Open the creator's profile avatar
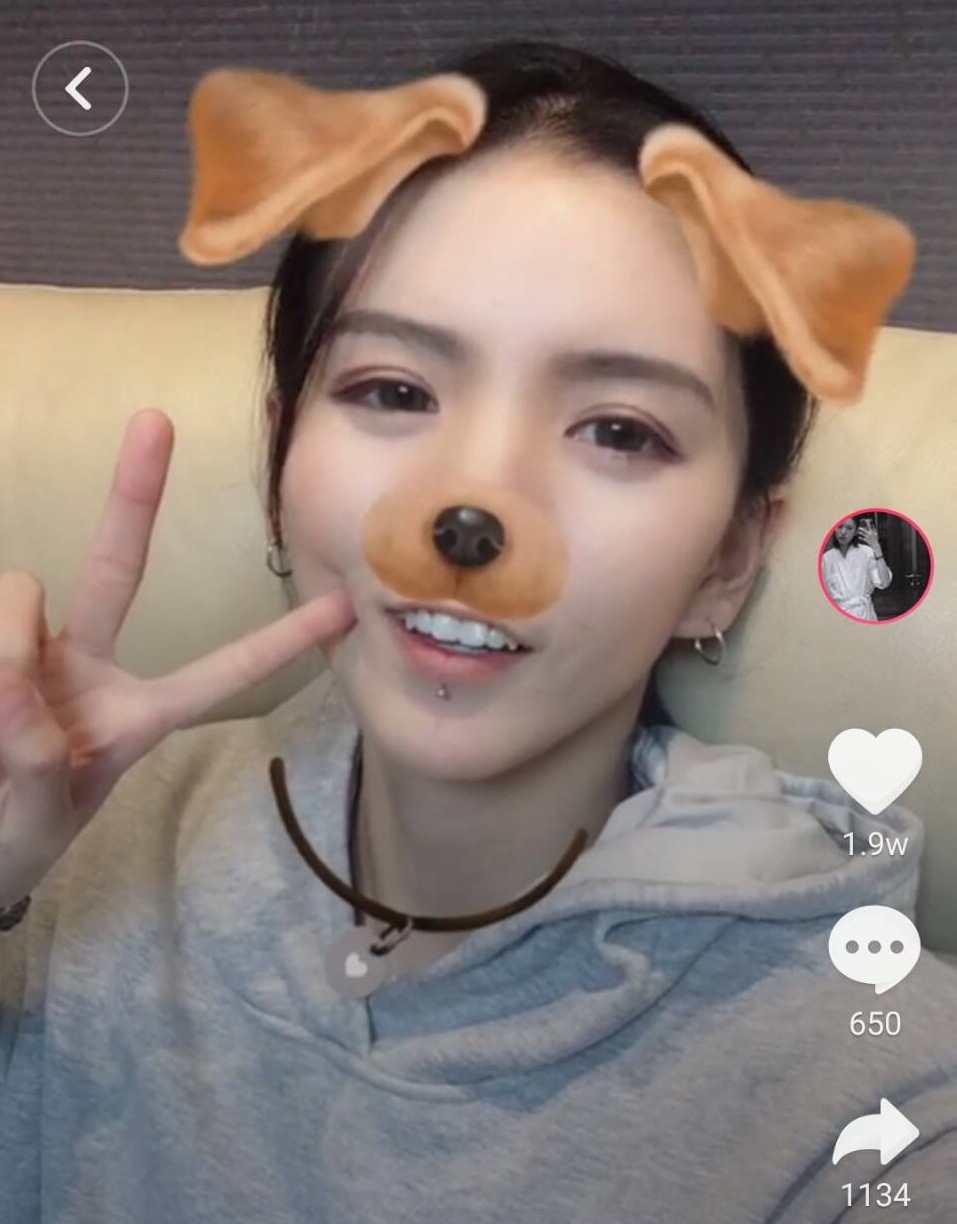Screen dimensions: 957x1224 [875, 566]
